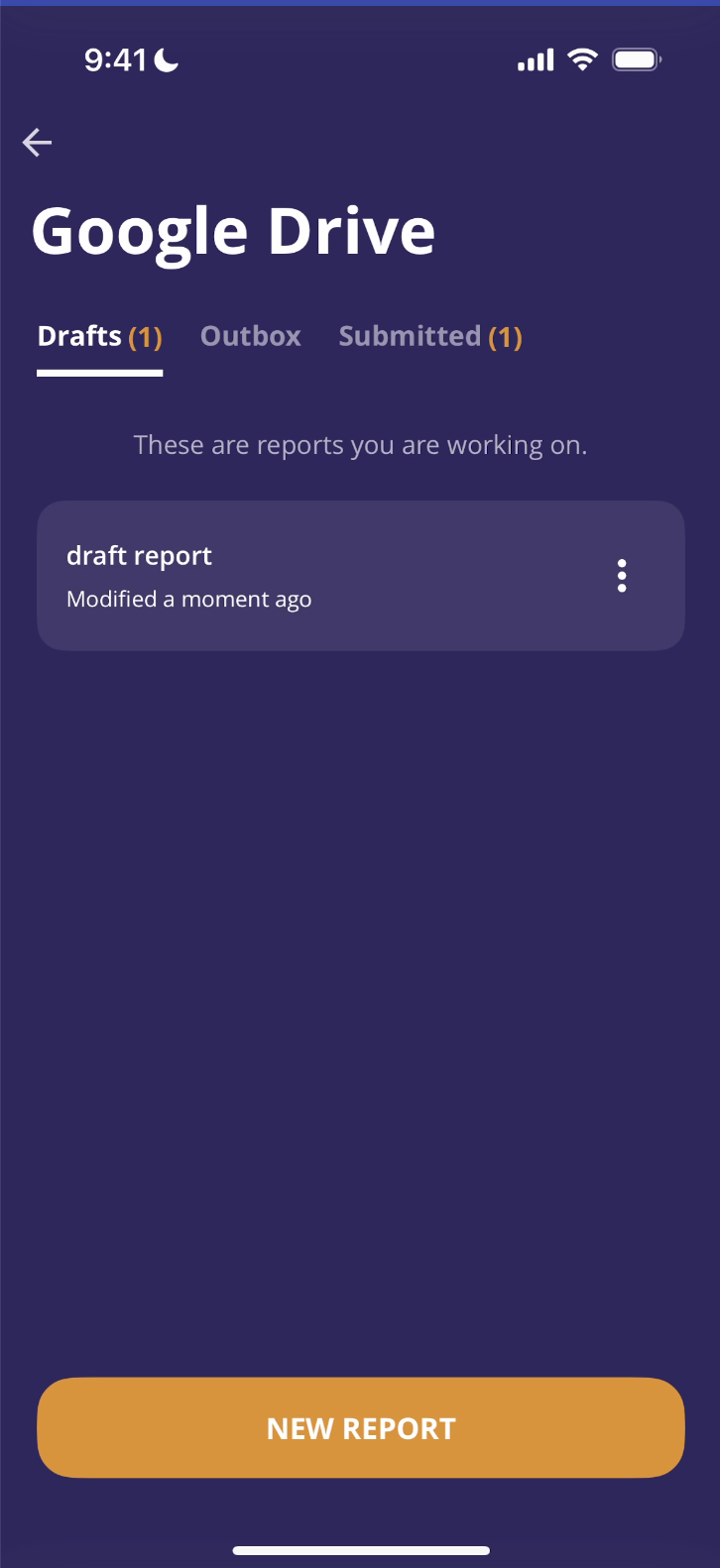Screen dimensions: 720x1568
Task: Open options menu for draft report
Action: 622,576
